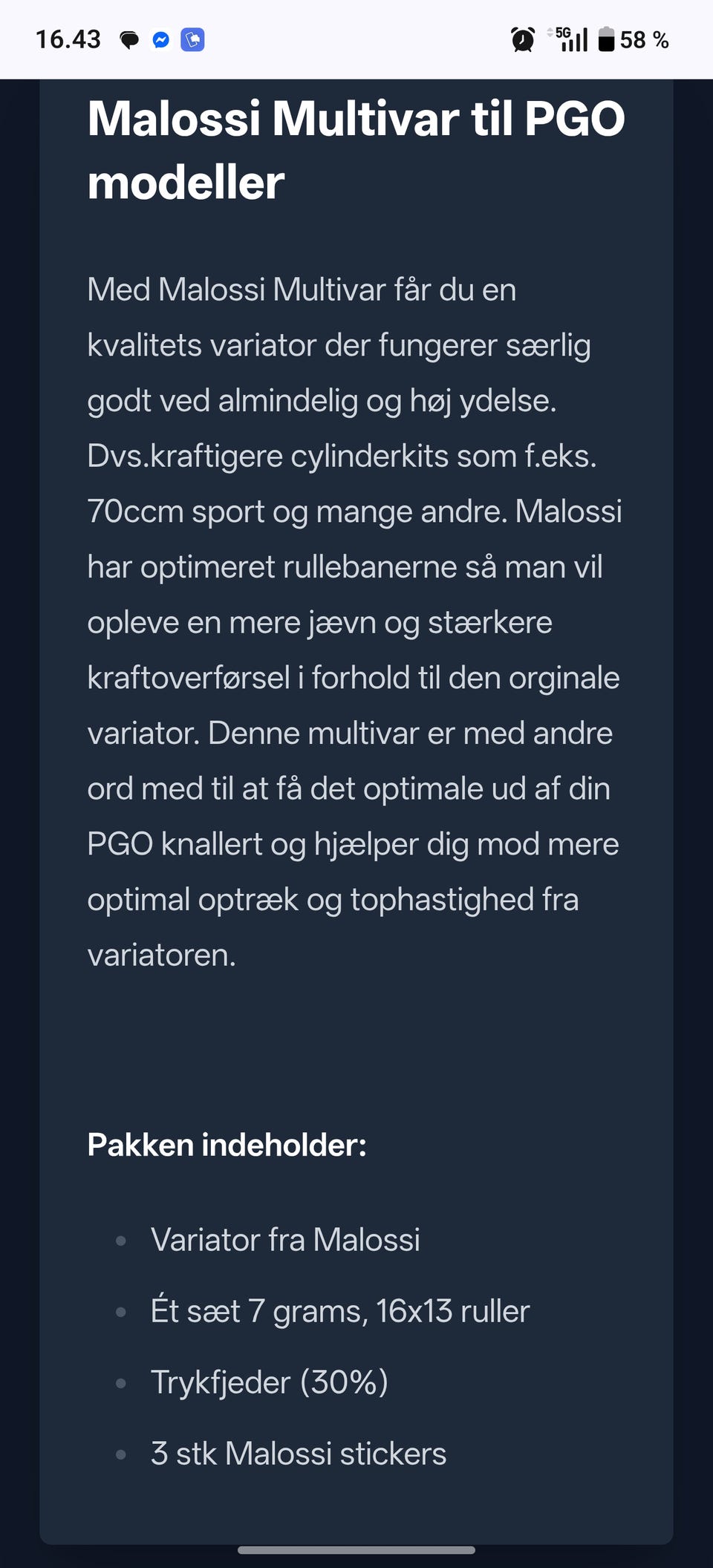
Task: Select the bullet for 3 stk Malossi stickers
Action: point(120,1454)
